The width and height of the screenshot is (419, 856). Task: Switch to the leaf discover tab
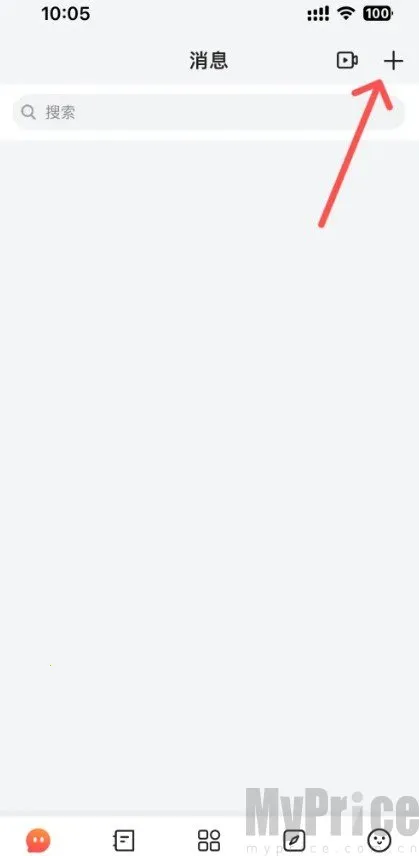tap(294, 840)
